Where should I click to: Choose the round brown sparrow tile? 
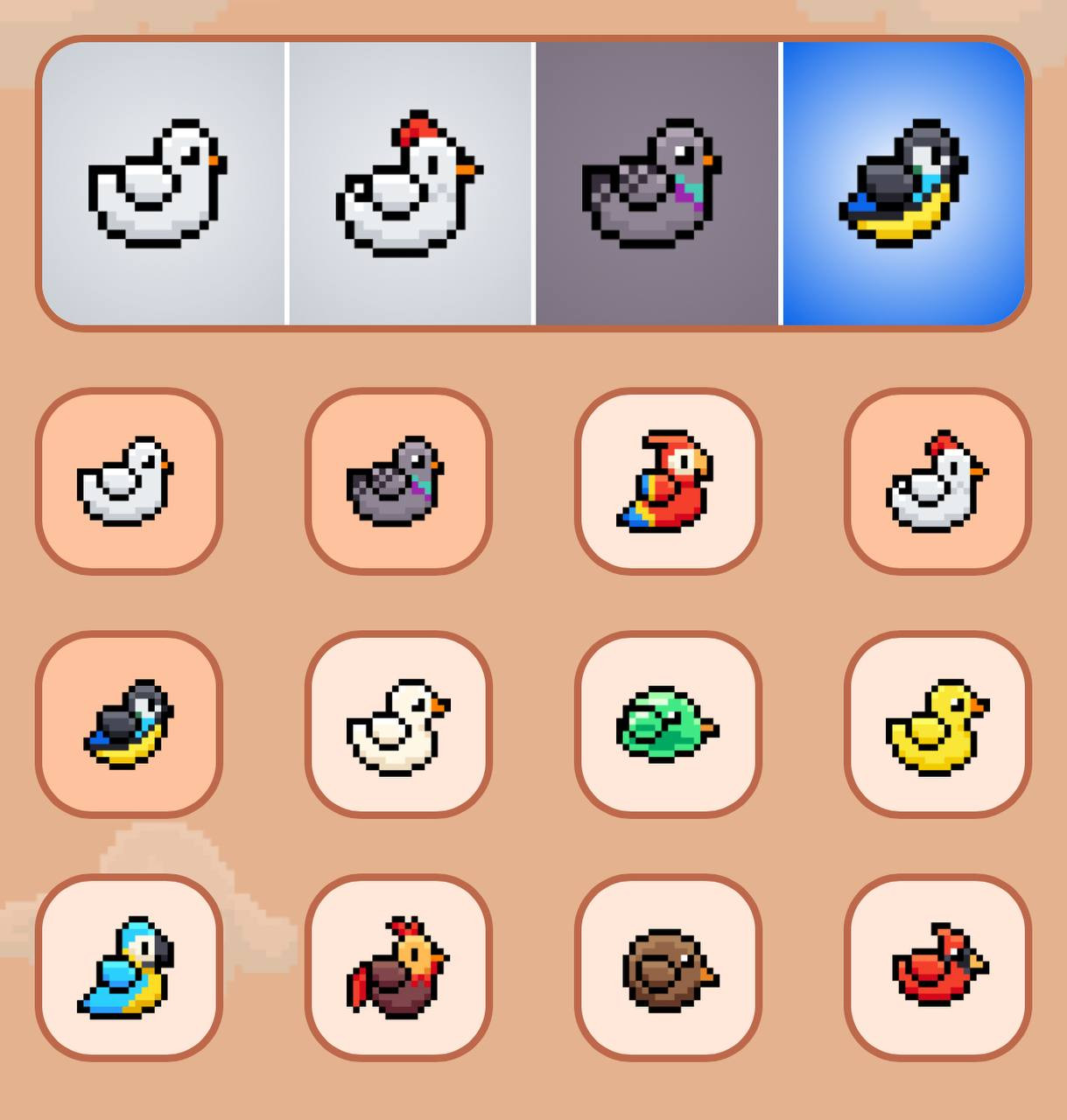tap(668, 968)
